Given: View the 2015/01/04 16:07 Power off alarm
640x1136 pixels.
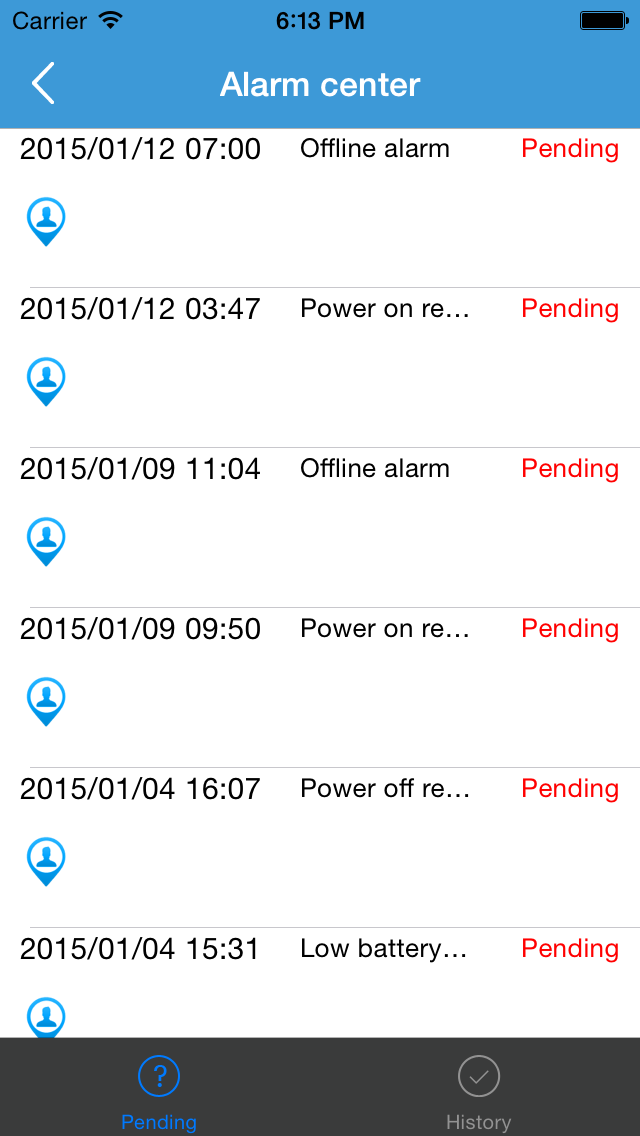Looking at the screenshot, I should click(320, 848).
